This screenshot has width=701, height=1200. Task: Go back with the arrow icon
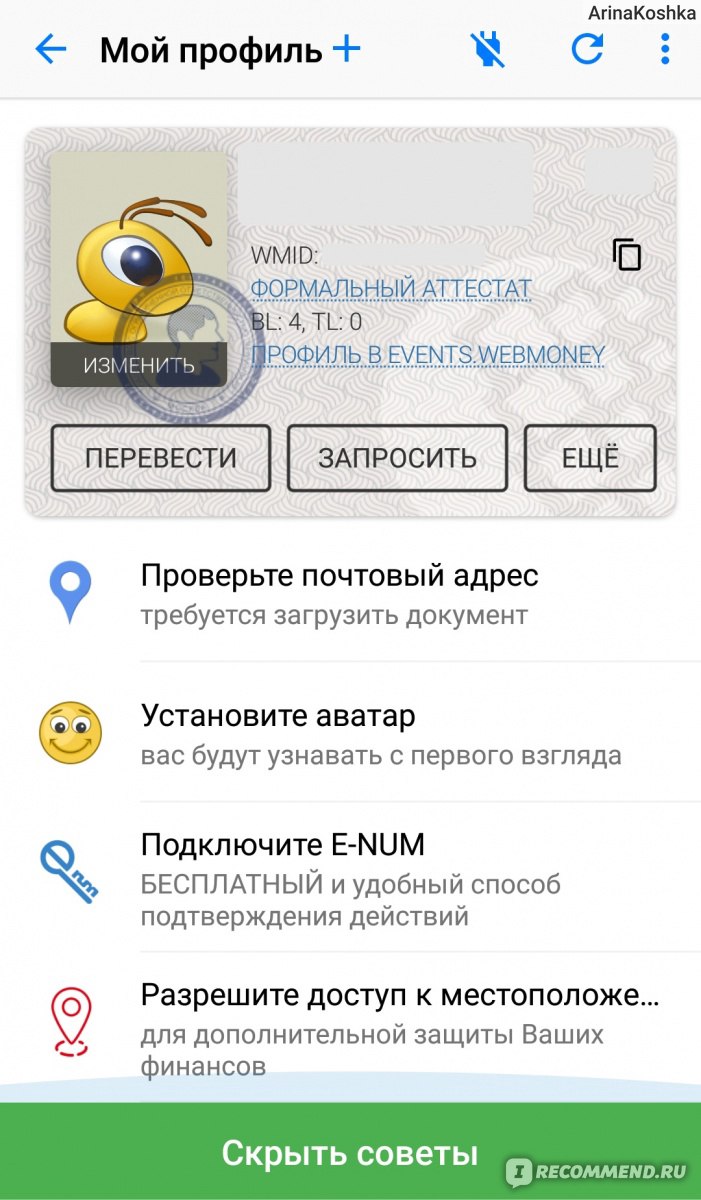pyautogui.click(x=50, y=49)
